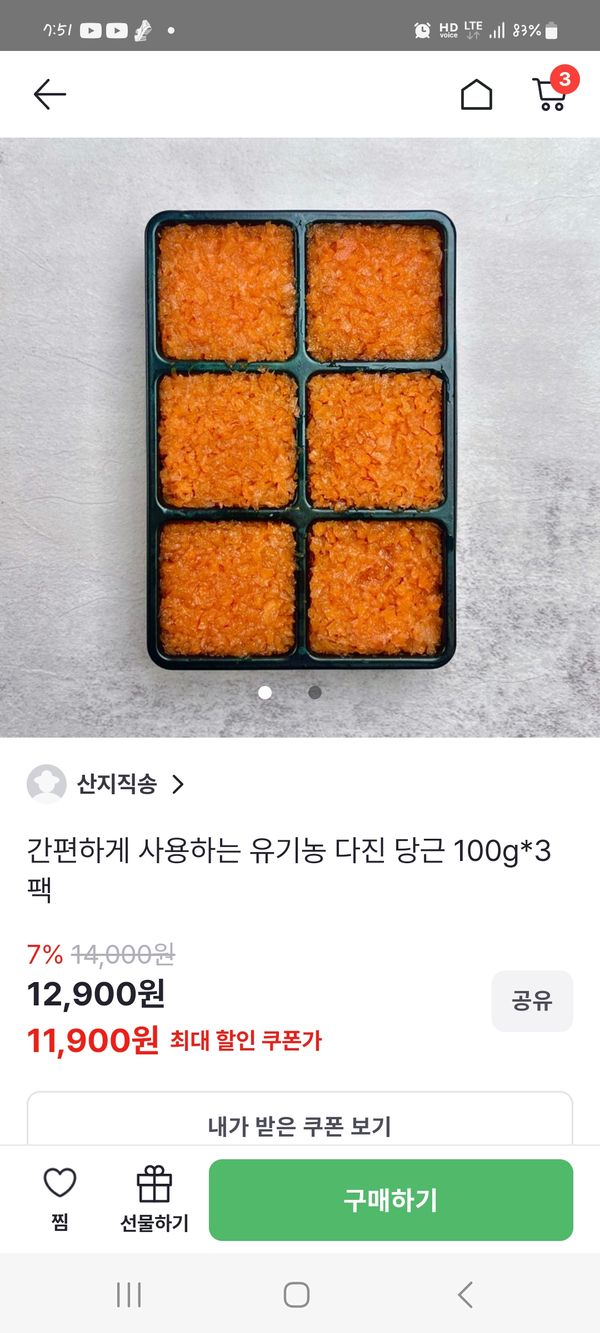Viewport: 600px width, 1333px height.
Task: View coupons with 내가 받은 쿠폰 보기
Action: click(299, 1126)
